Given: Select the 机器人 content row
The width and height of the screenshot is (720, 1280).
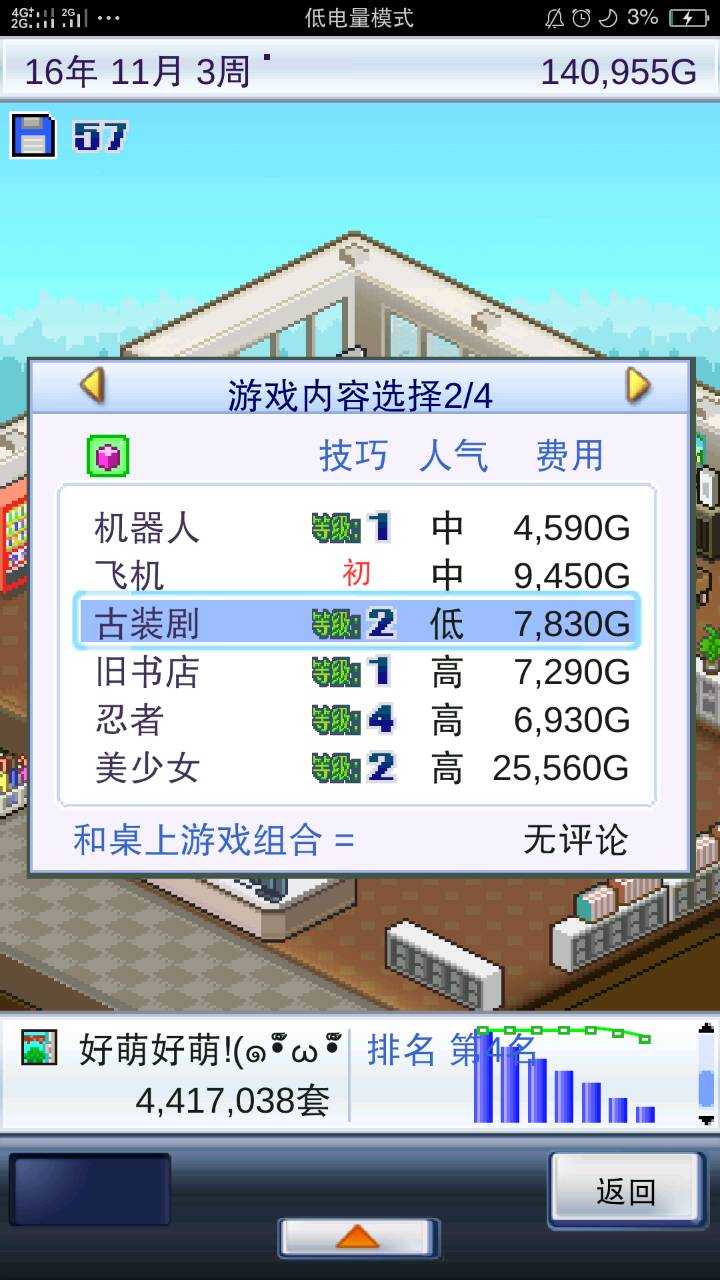Looking at the screenshot, I should 358,528.
